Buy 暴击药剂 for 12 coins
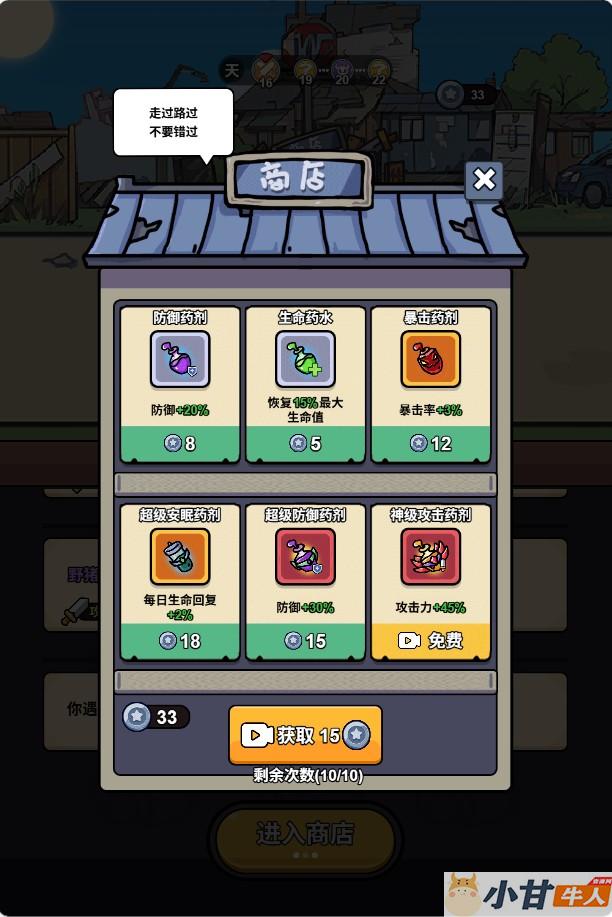Image resolution: width=612 pixels, height=917 pixels. tap(430, 443)
